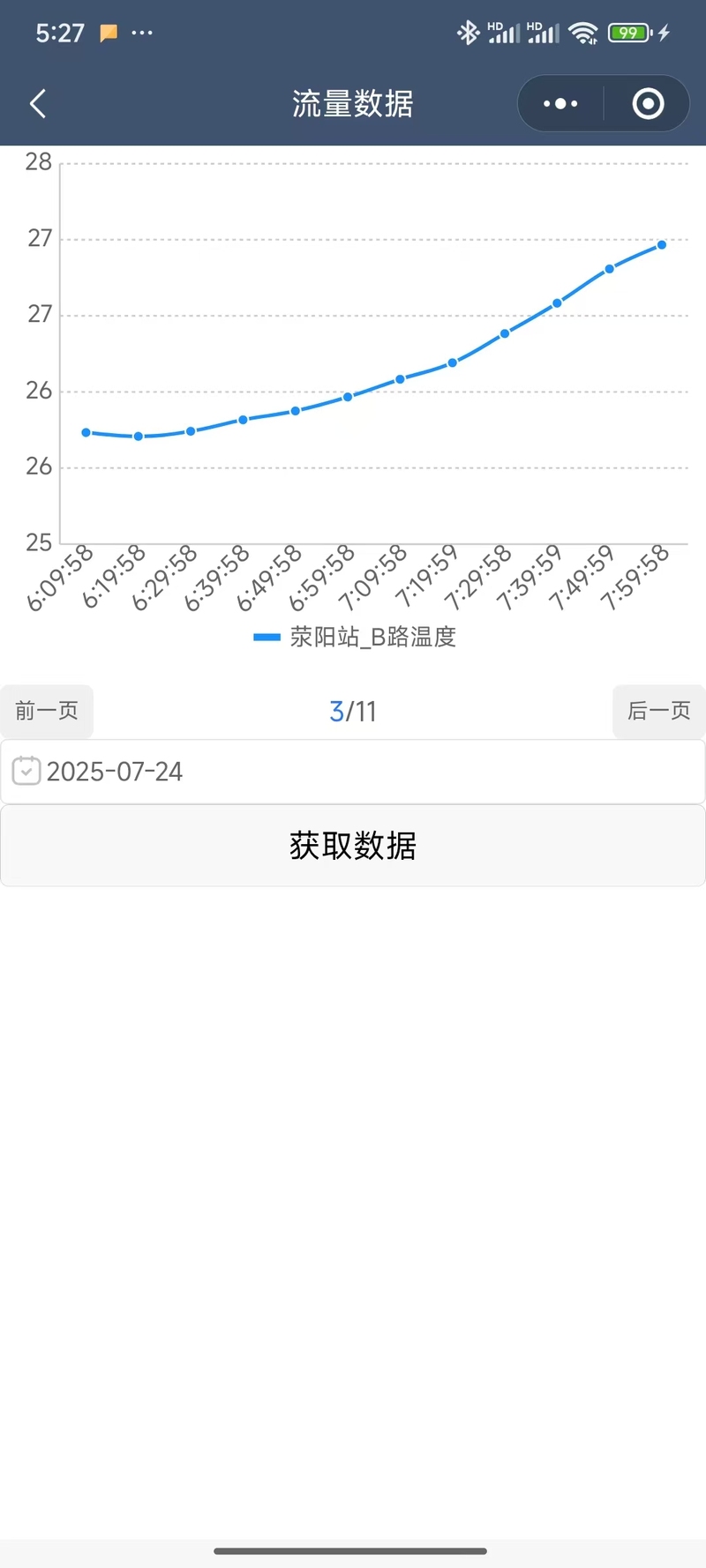Screen dimensions: 706x1568
Task: Go to next page via 后一页
Action: [659, 711]
